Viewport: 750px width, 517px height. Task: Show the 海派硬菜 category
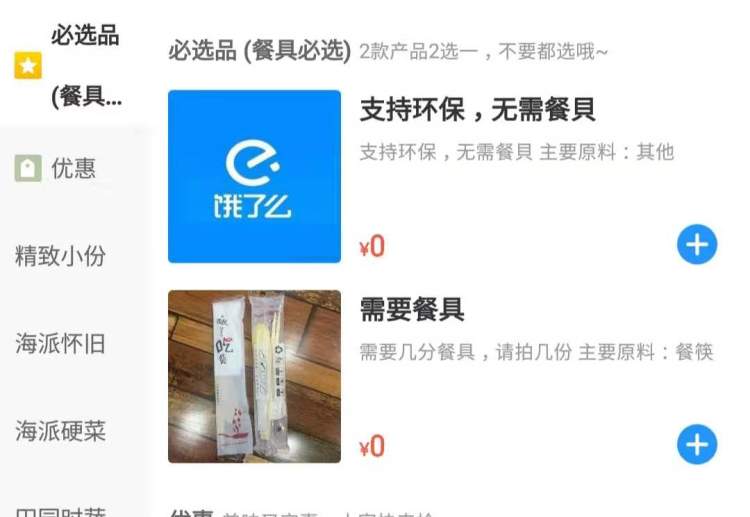click(x=60, y=432)
